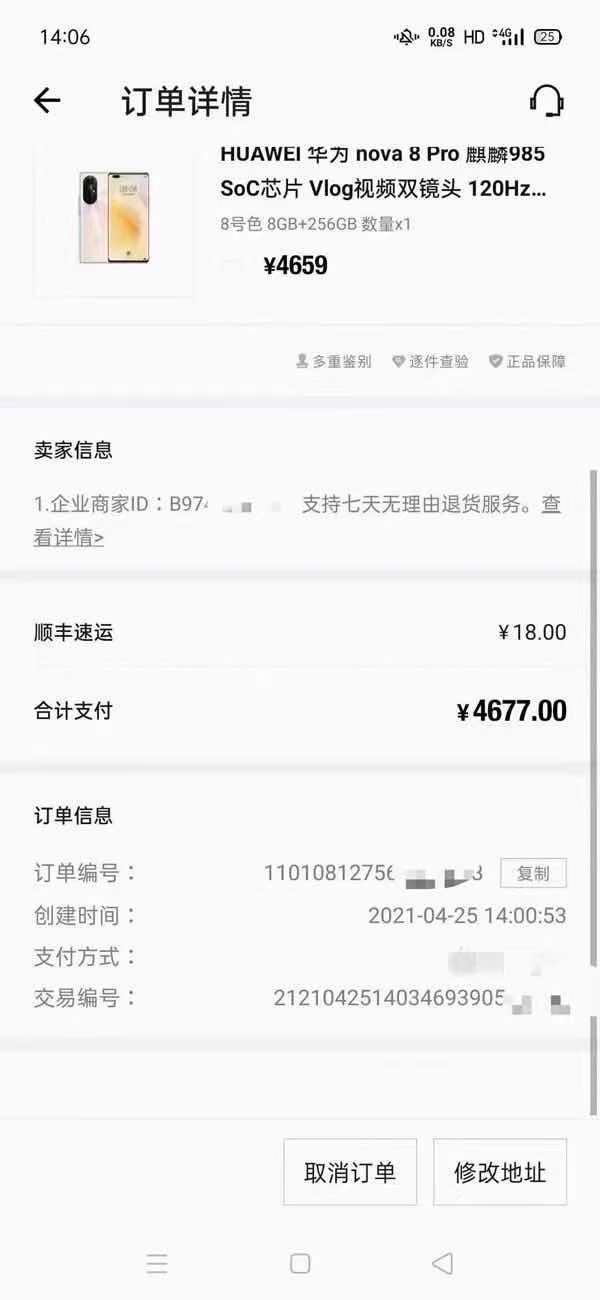Go back from order details
The image size is (600, 1300).
coord(47,100)
